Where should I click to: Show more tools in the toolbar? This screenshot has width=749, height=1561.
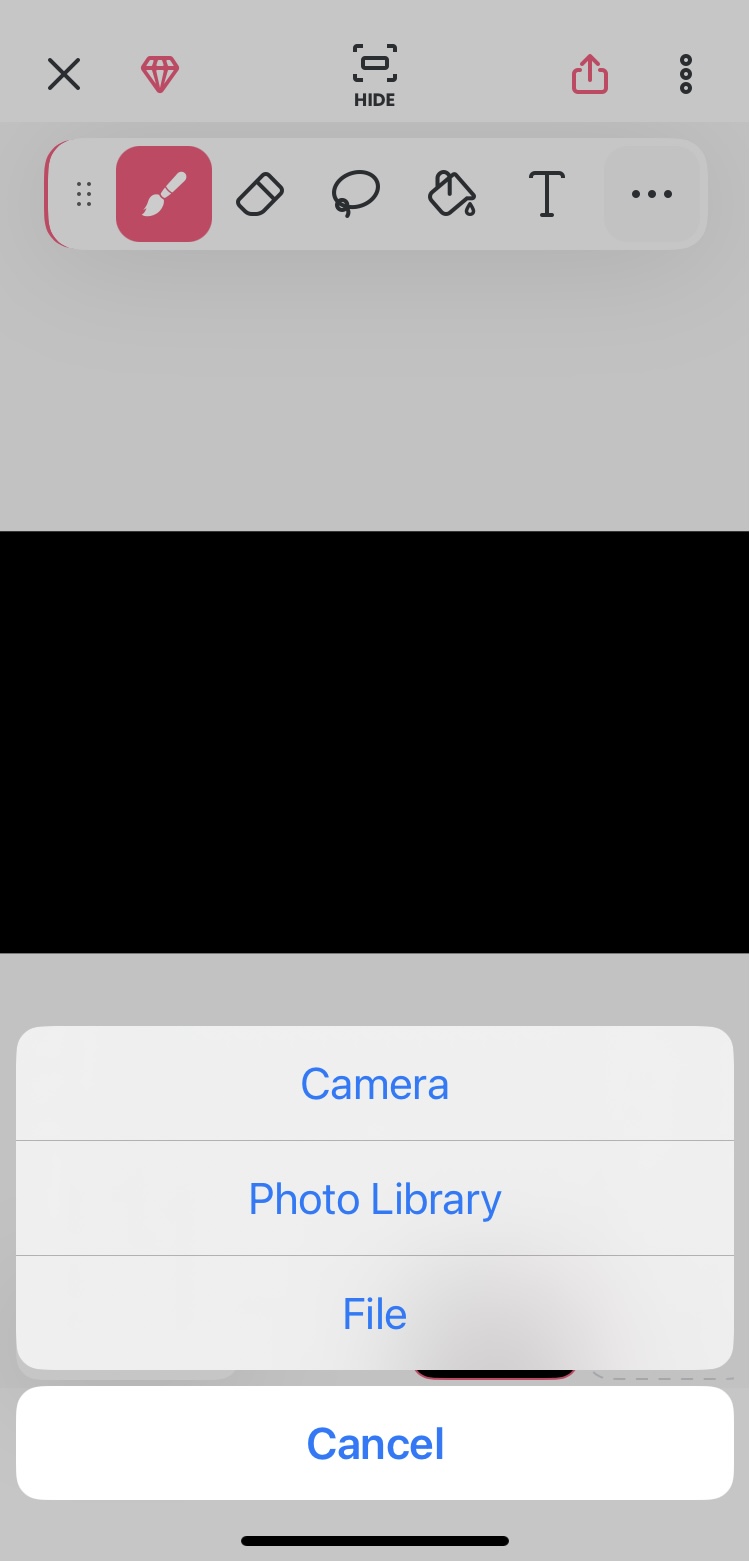[652, 194]
